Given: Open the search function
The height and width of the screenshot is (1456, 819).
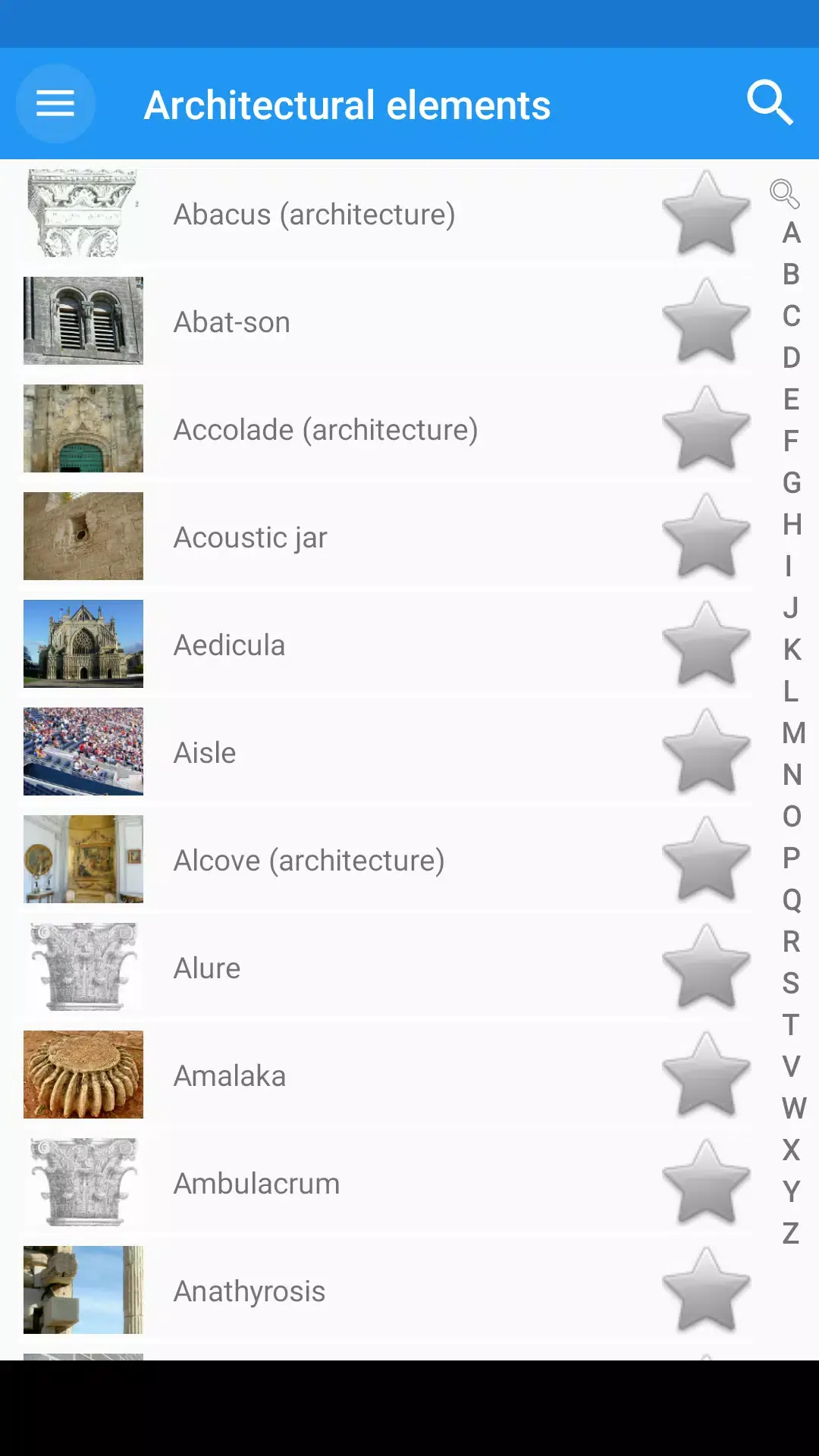Looking at the screenshot, I should (x=770, y=103).
